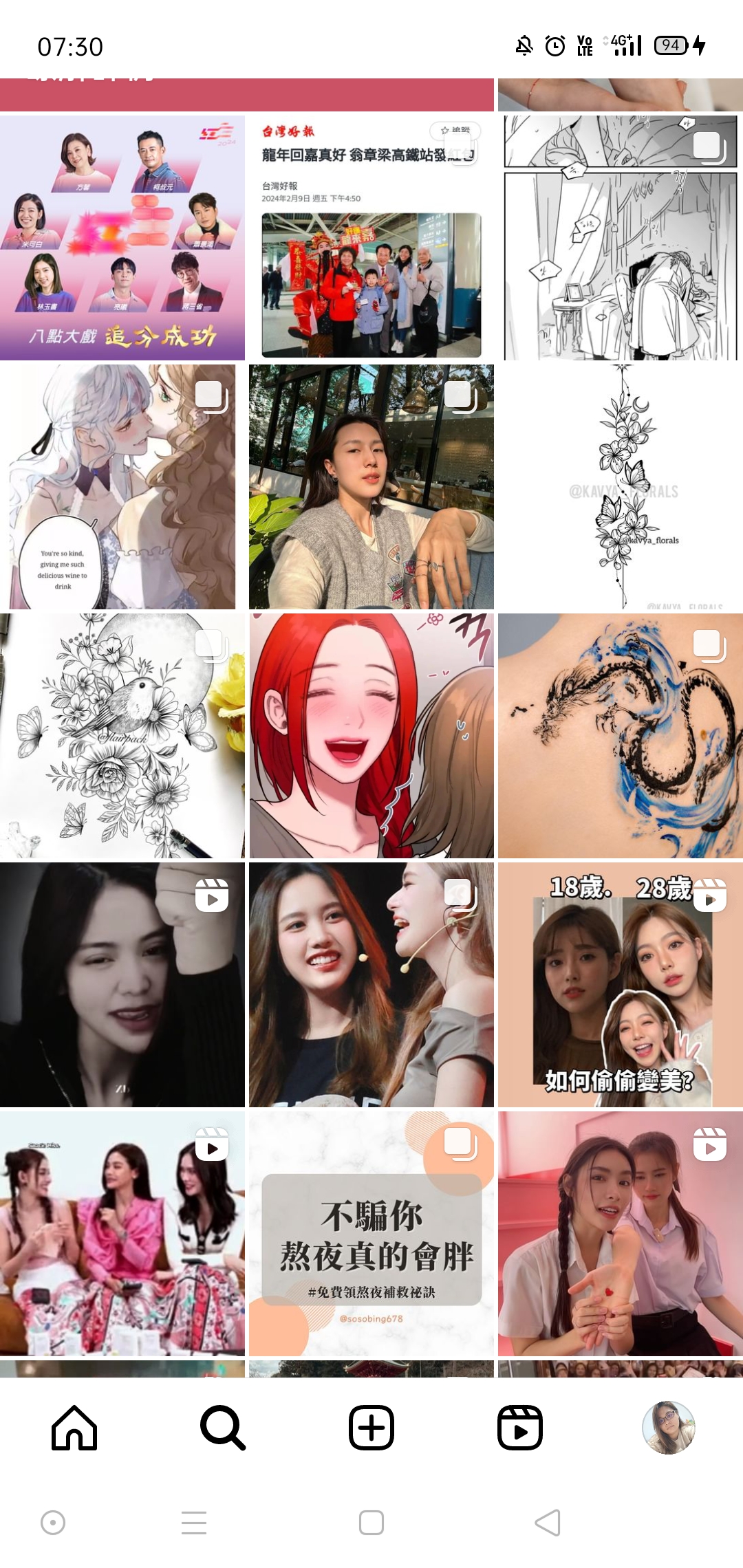Open the red-haired laughing girl comic
Screen dimensions: 743x1568
tap(371, 736)
